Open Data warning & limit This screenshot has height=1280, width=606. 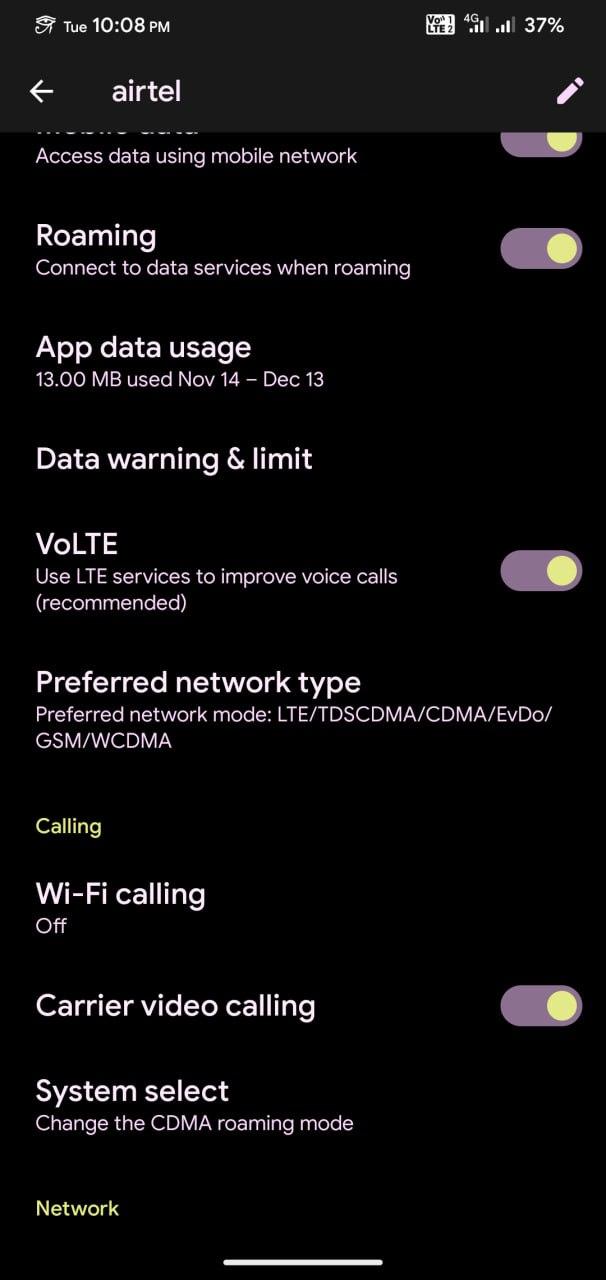point(303,459)
